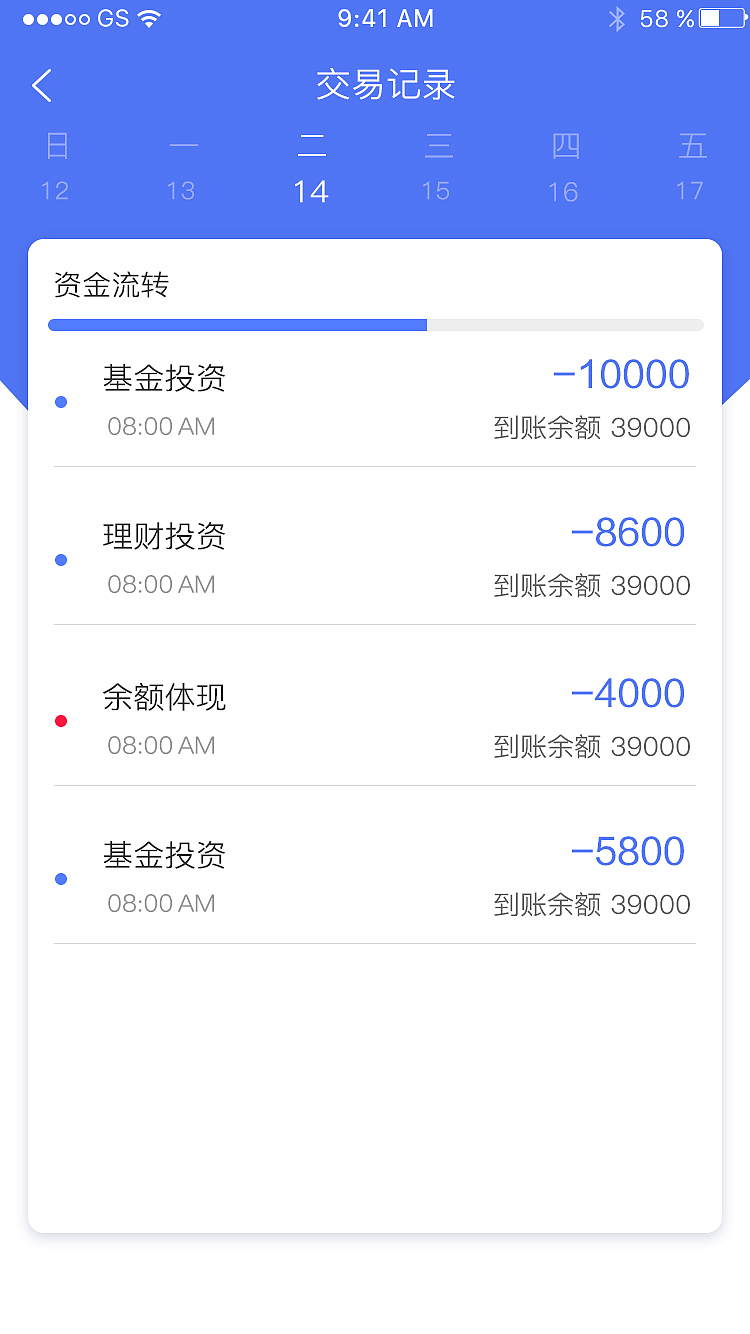Select Tuesday 14 in the date strip

point(311,168)
